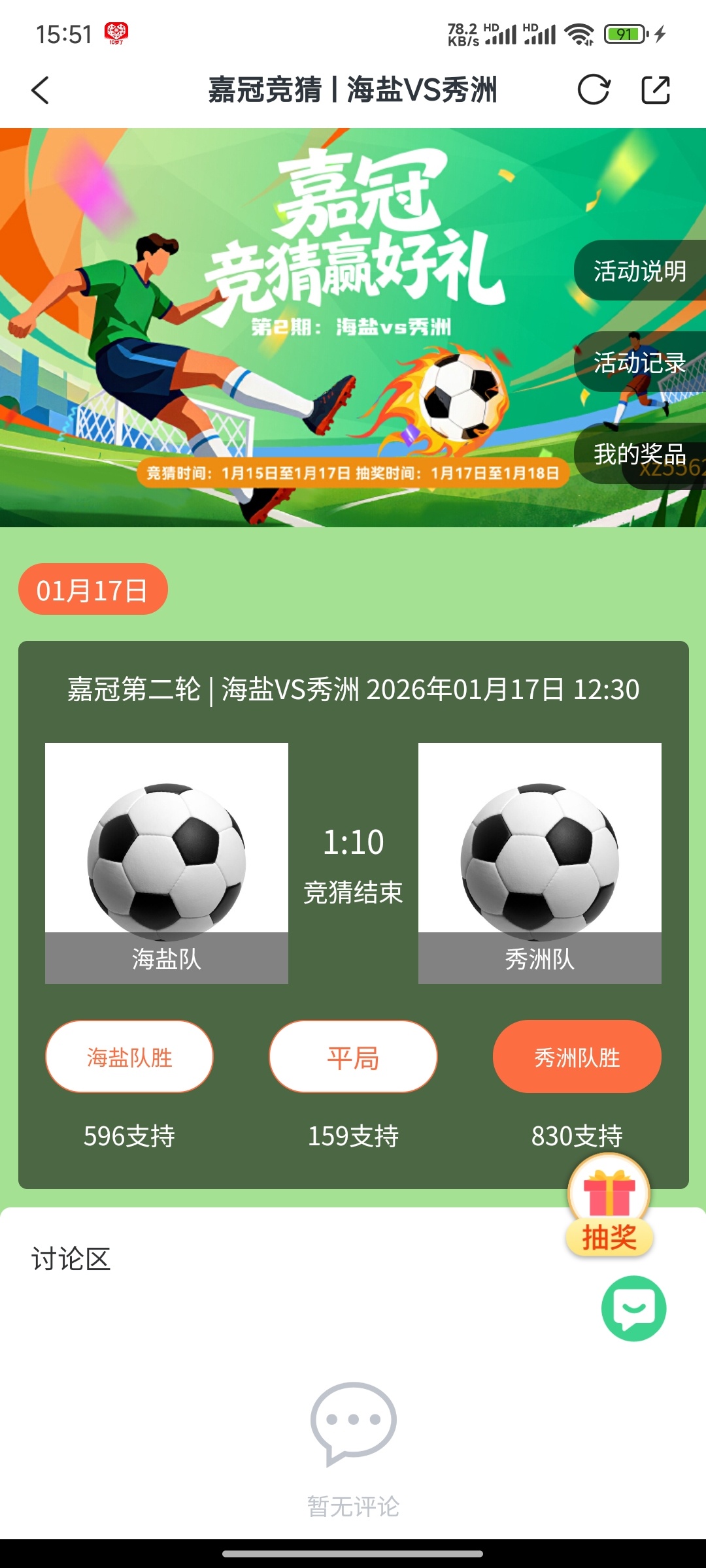Share this page externally
706x1568 pixels.
pos(655,90)
